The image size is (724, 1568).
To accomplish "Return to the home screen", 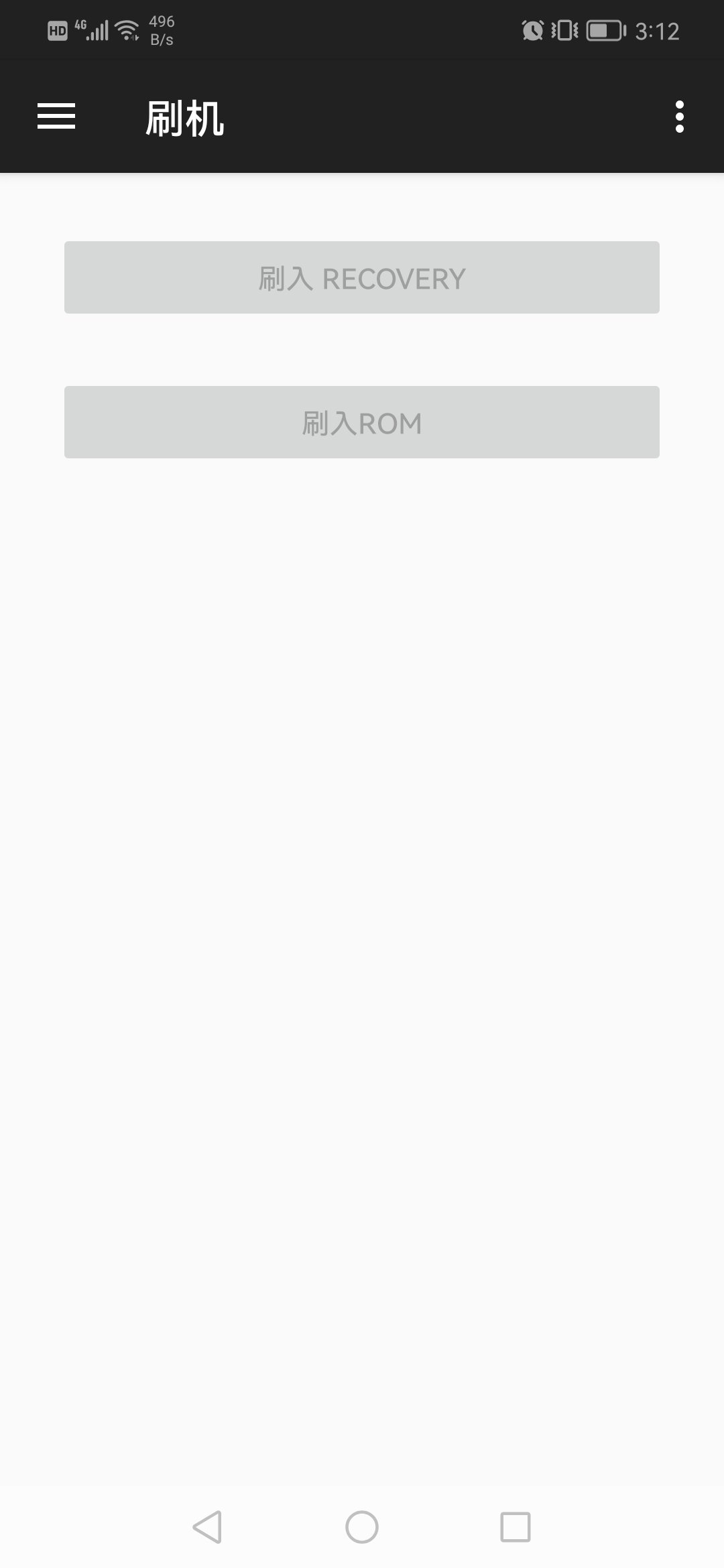I will tap(362, 1527).
